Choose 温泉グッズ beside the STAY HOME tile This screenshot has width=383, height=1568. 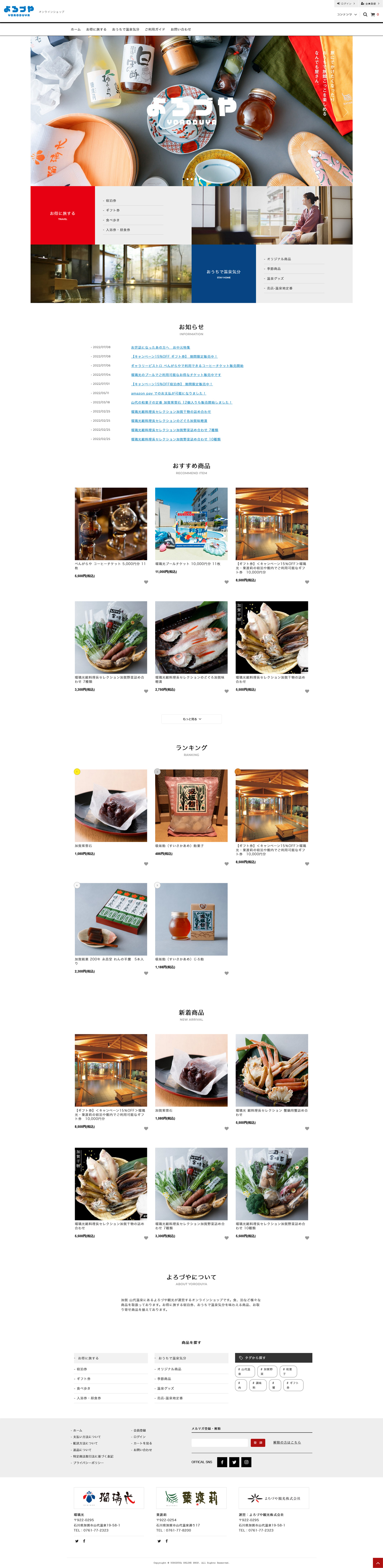275,278
